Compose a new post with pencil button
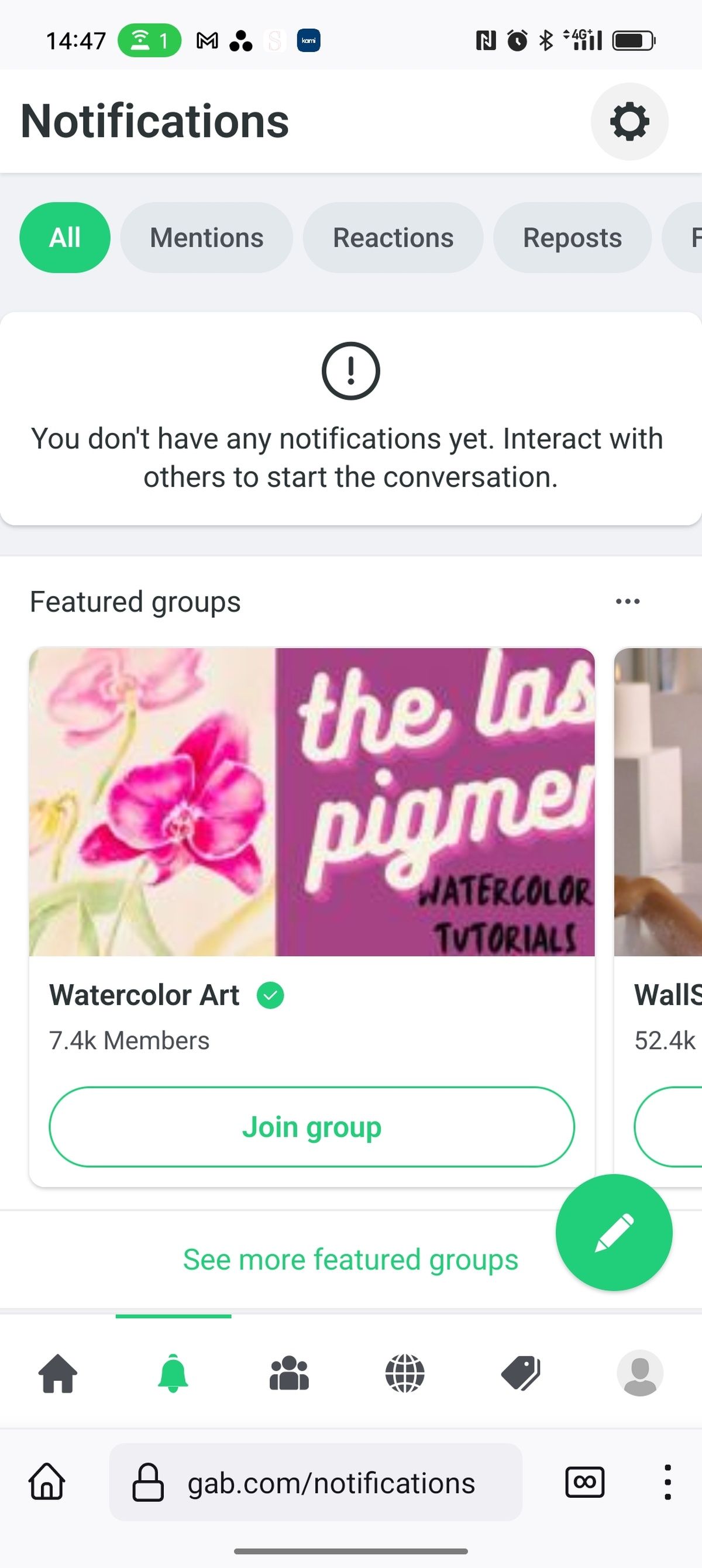This screenshot has height=1568, width=702. coord(614,1233)
